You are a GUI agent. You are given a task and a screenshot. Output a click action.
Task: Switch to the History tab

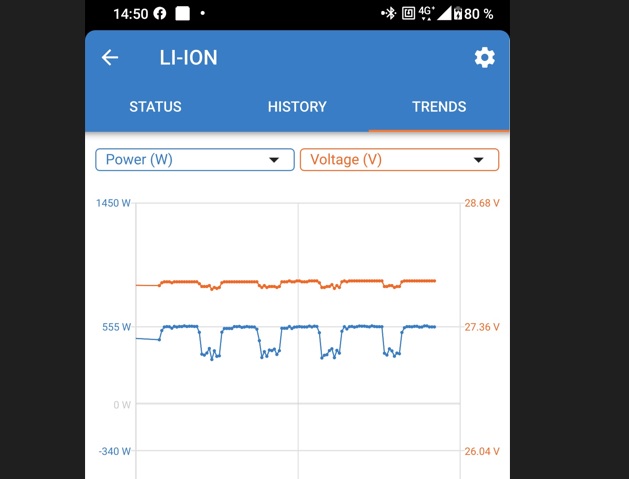[x=297, y=107]
